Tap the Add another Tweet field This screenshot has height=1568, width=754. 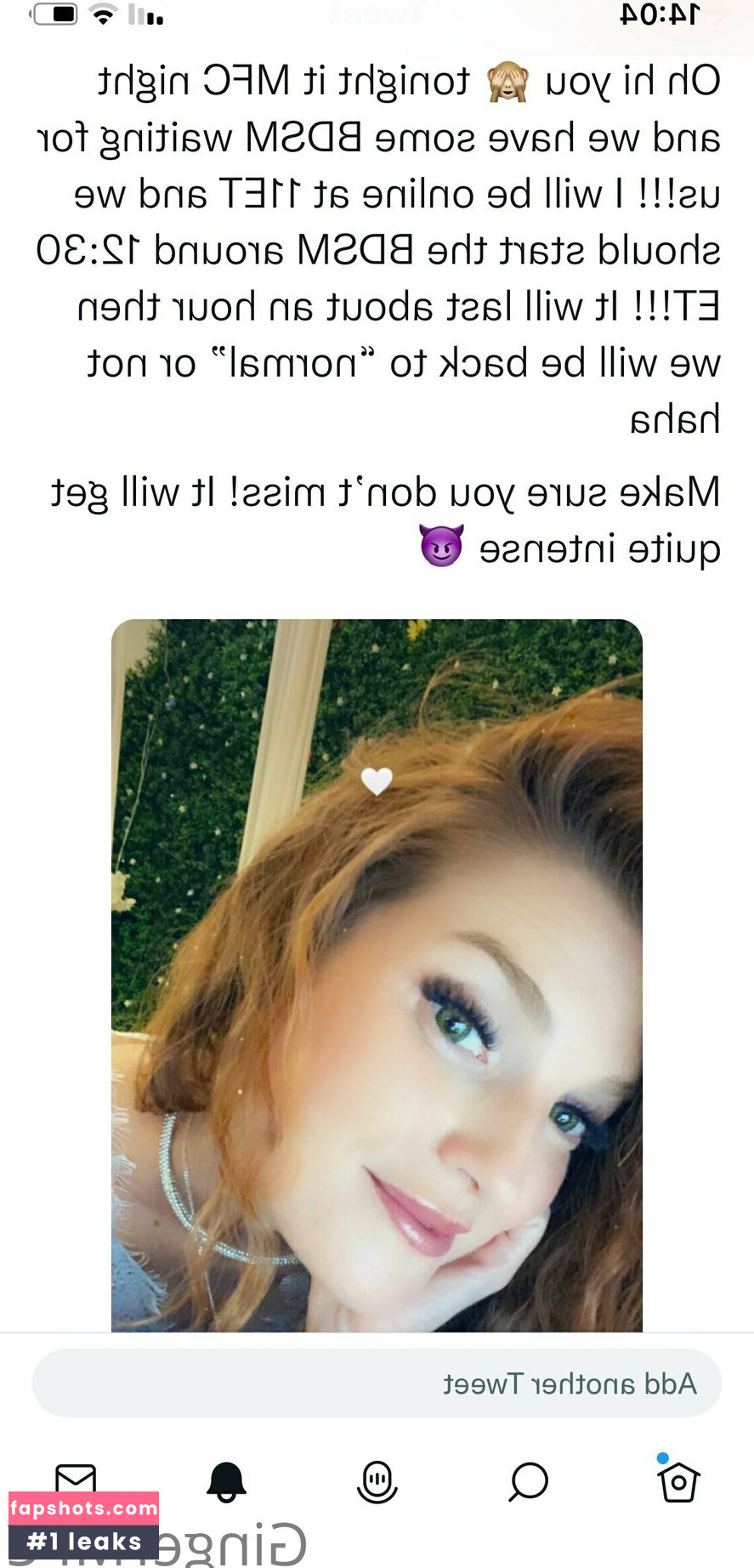(x=377, y=1383)
